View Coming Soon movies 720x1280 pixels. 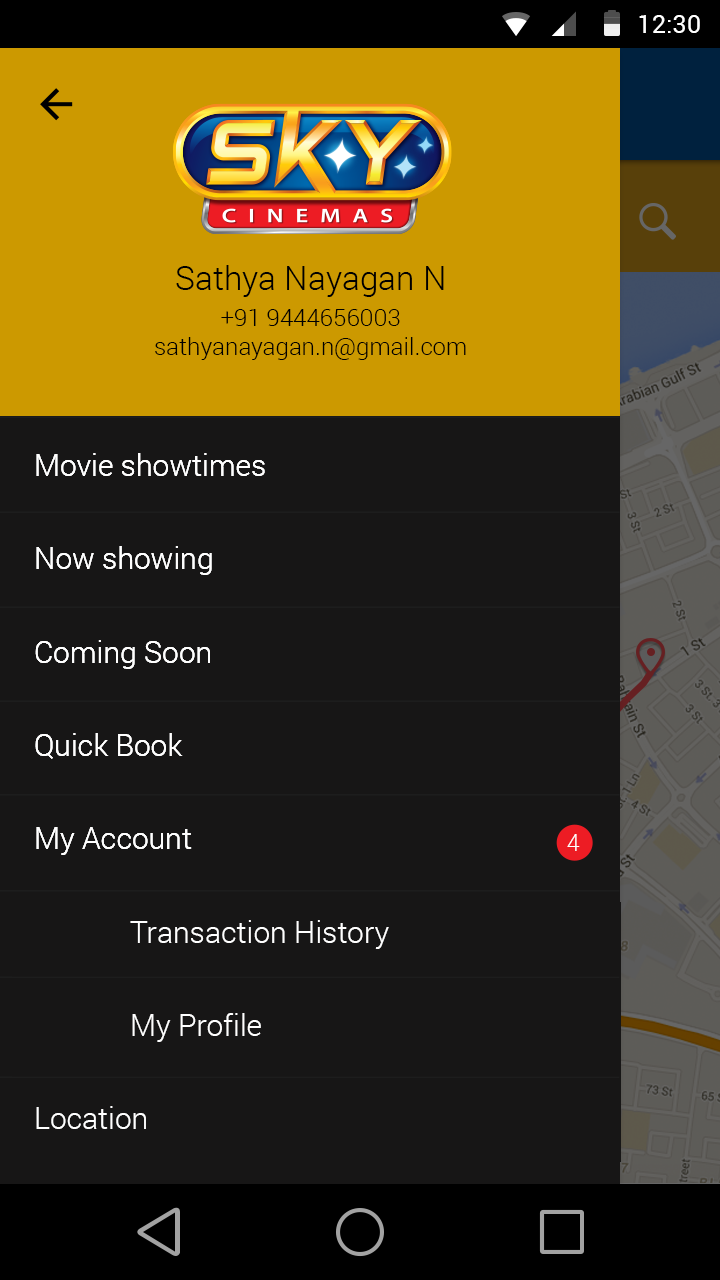pyautogui.click(x=310, y=653)
